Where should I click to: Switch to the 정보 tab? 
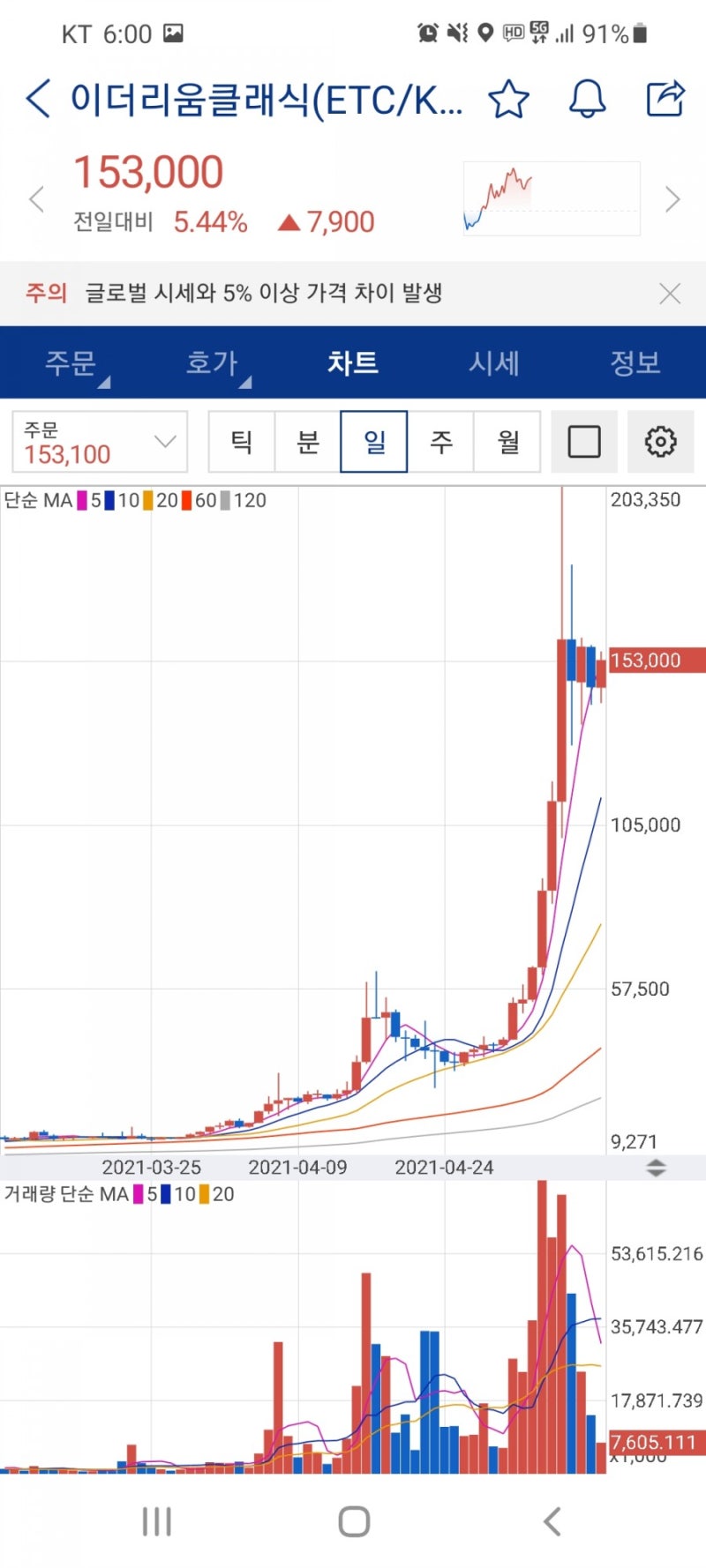pyautogui.click(x=635, y=362)
